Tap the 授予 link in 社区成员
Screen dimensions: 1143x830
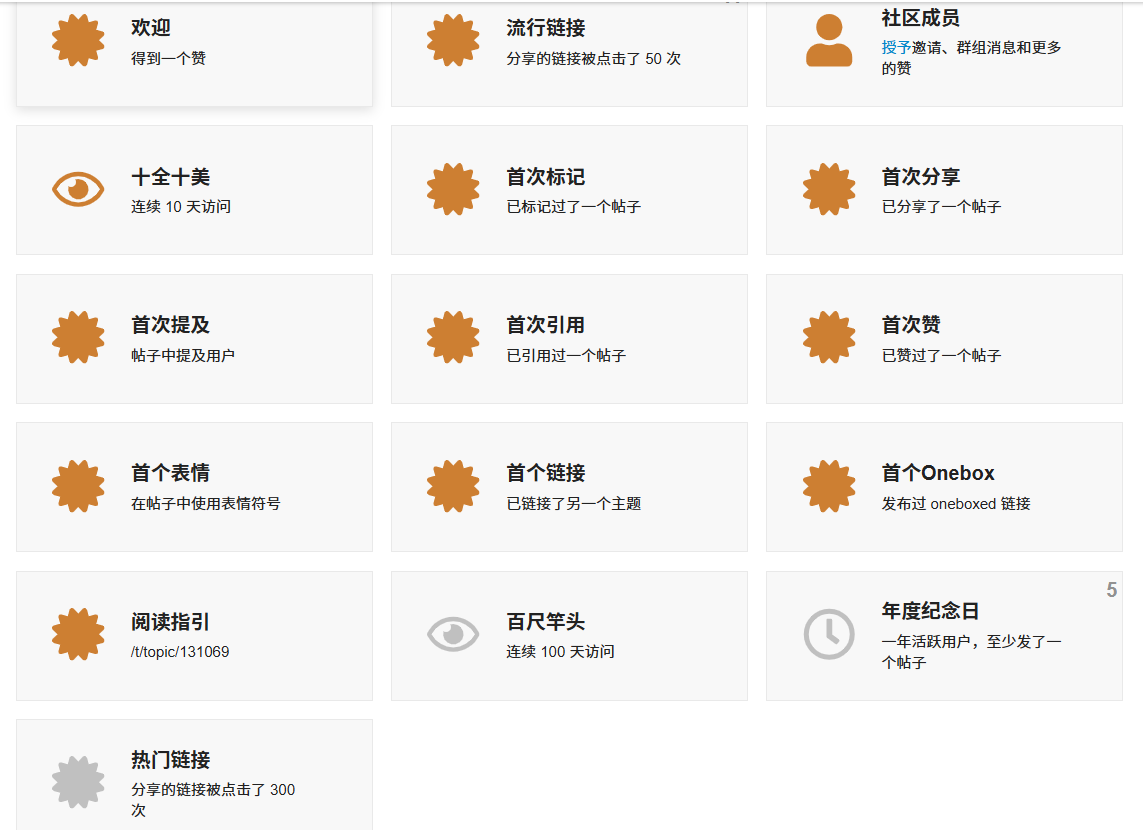tap(896, 47)
